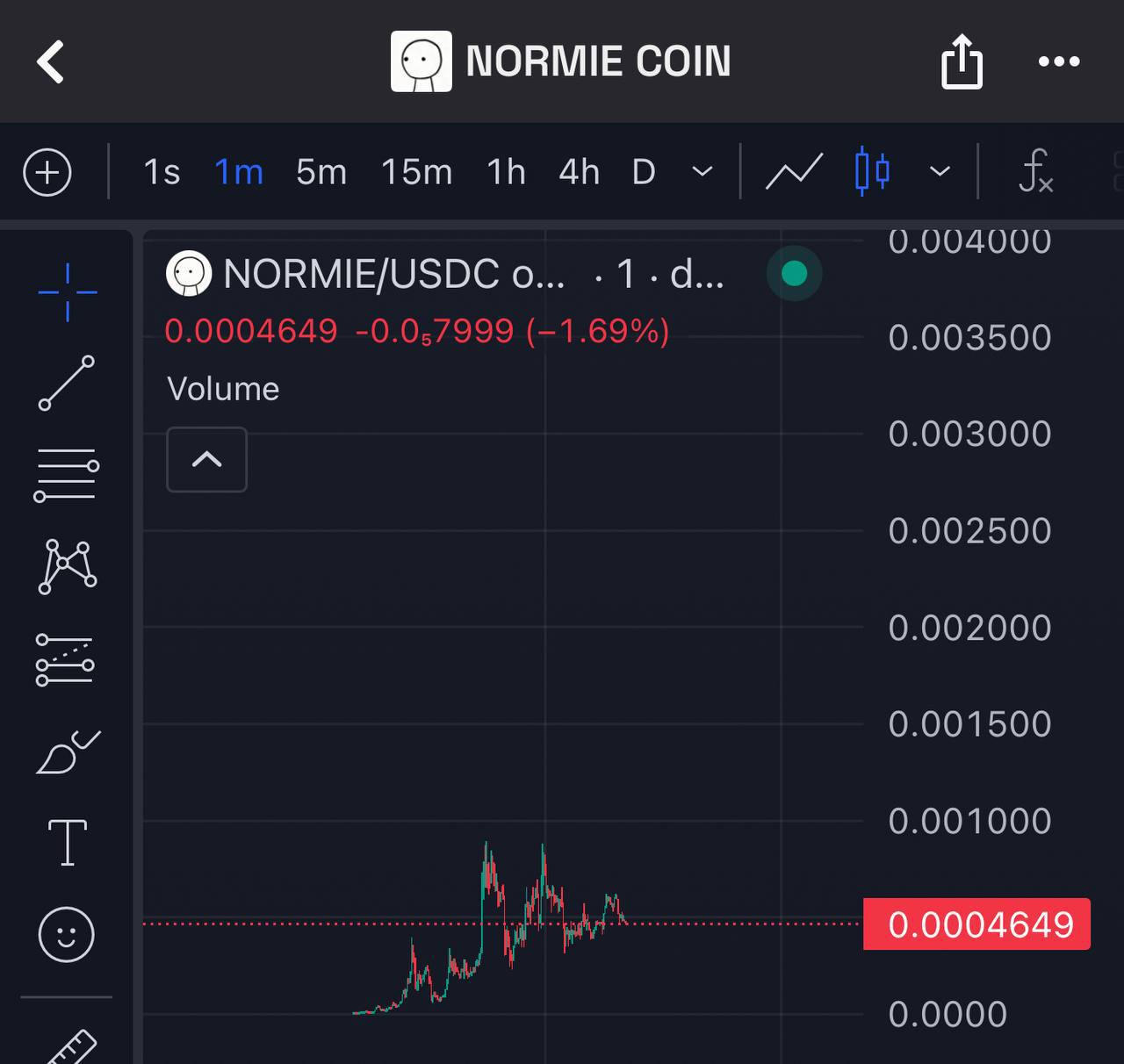Add a symbol with the plus icon
Image resolution: width=1124 pixels, height=1064 pixels.
click(x=47, y=172)
